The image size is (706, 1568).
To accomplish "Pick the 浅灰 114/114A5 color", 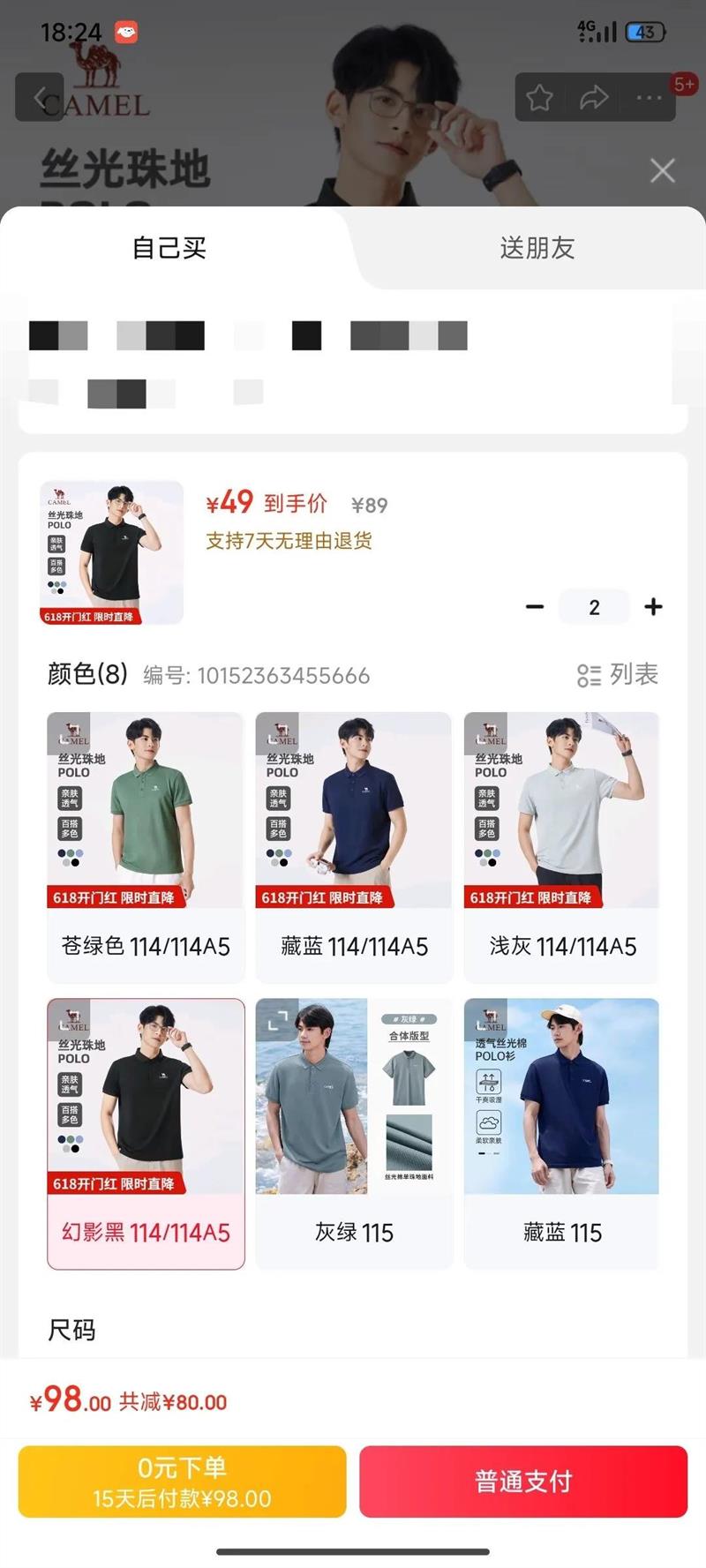I will (562, 847).
